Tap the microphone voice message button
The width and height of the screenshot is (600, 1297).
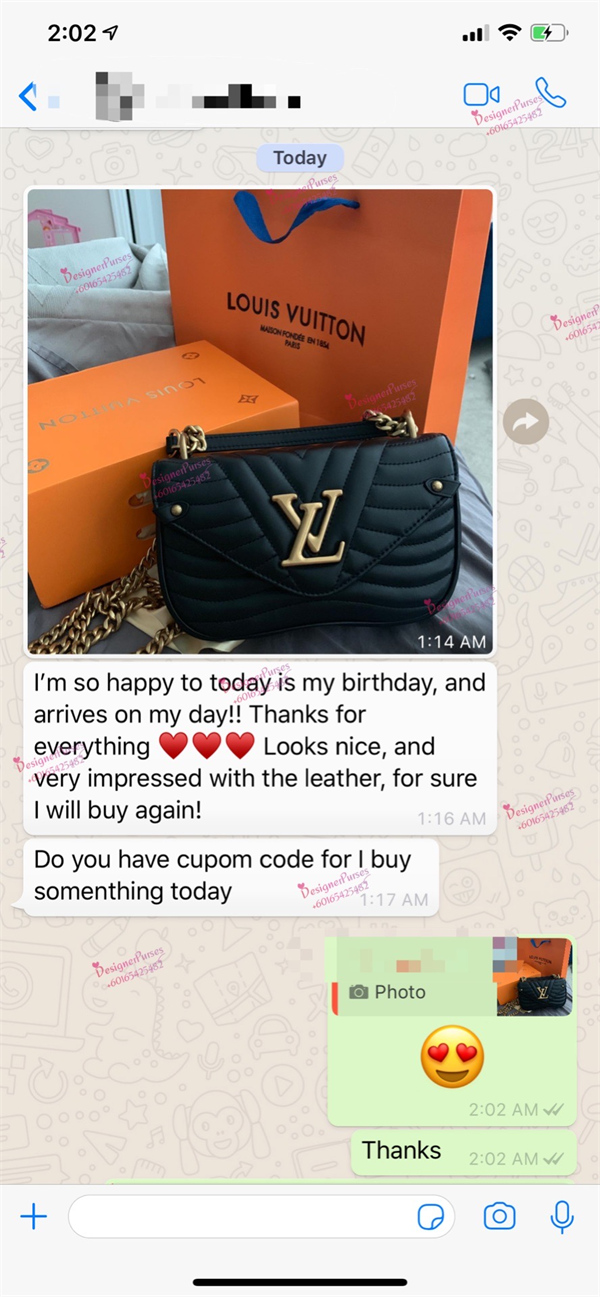tap(562, 1216)
